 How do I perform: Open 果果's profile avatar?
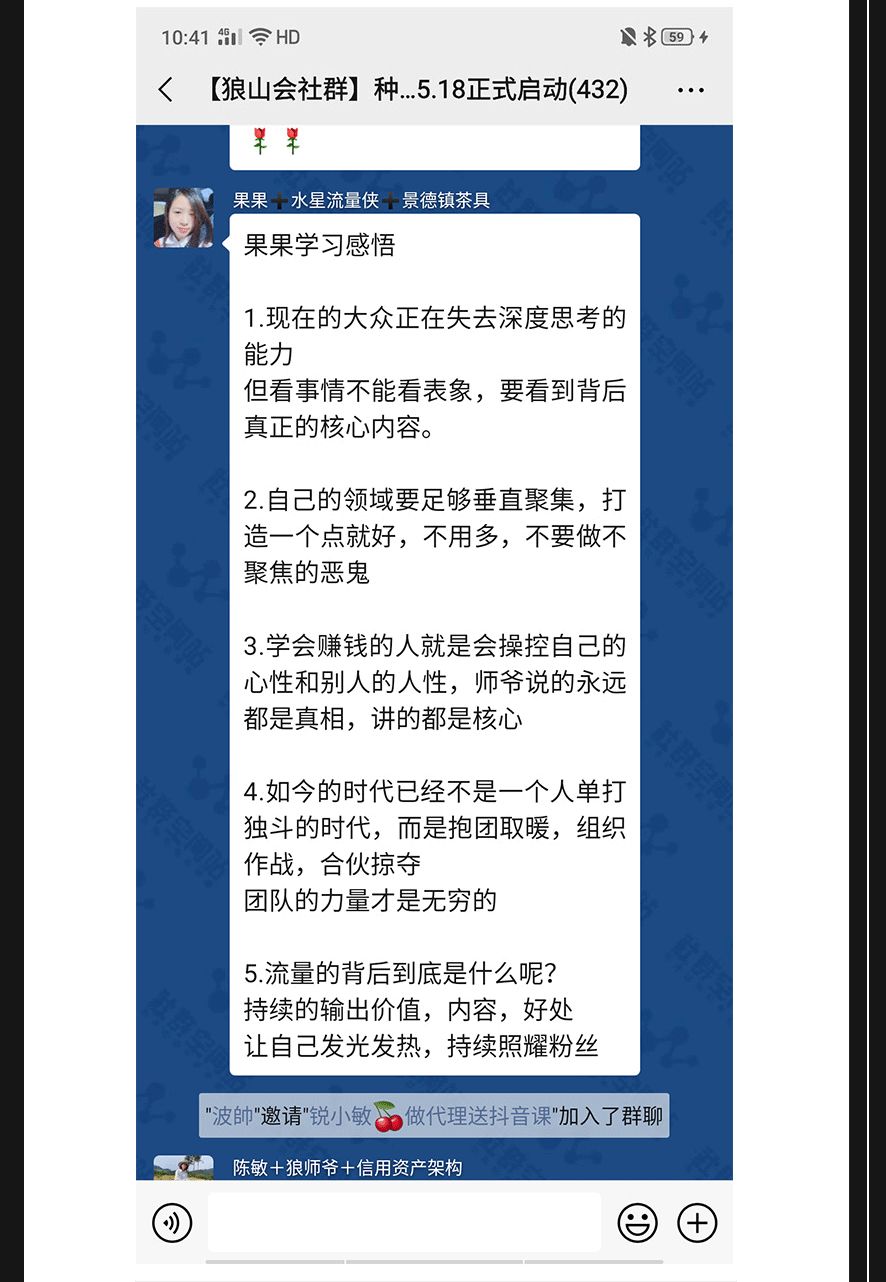click(x=183, y=217)
